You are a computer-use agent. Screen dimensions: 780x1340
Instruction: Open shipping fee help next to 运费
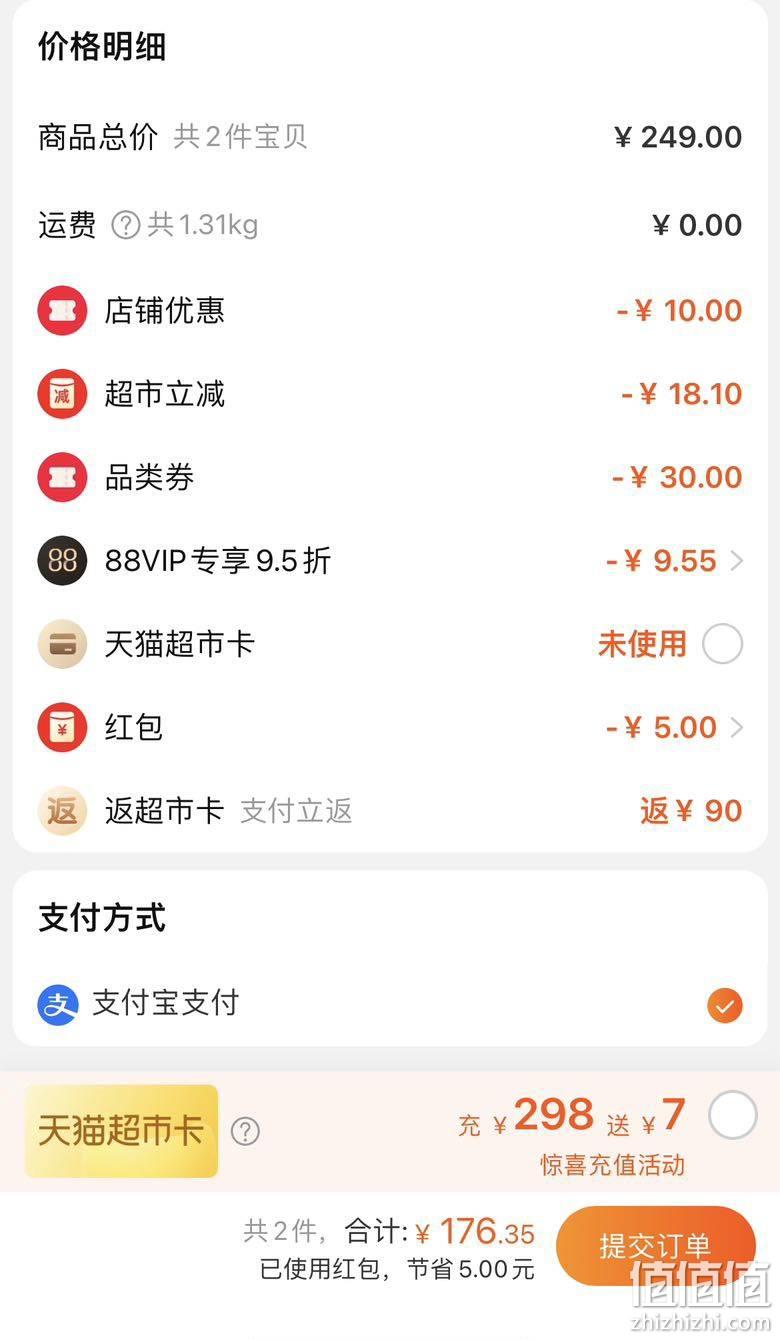coord(125,225)
